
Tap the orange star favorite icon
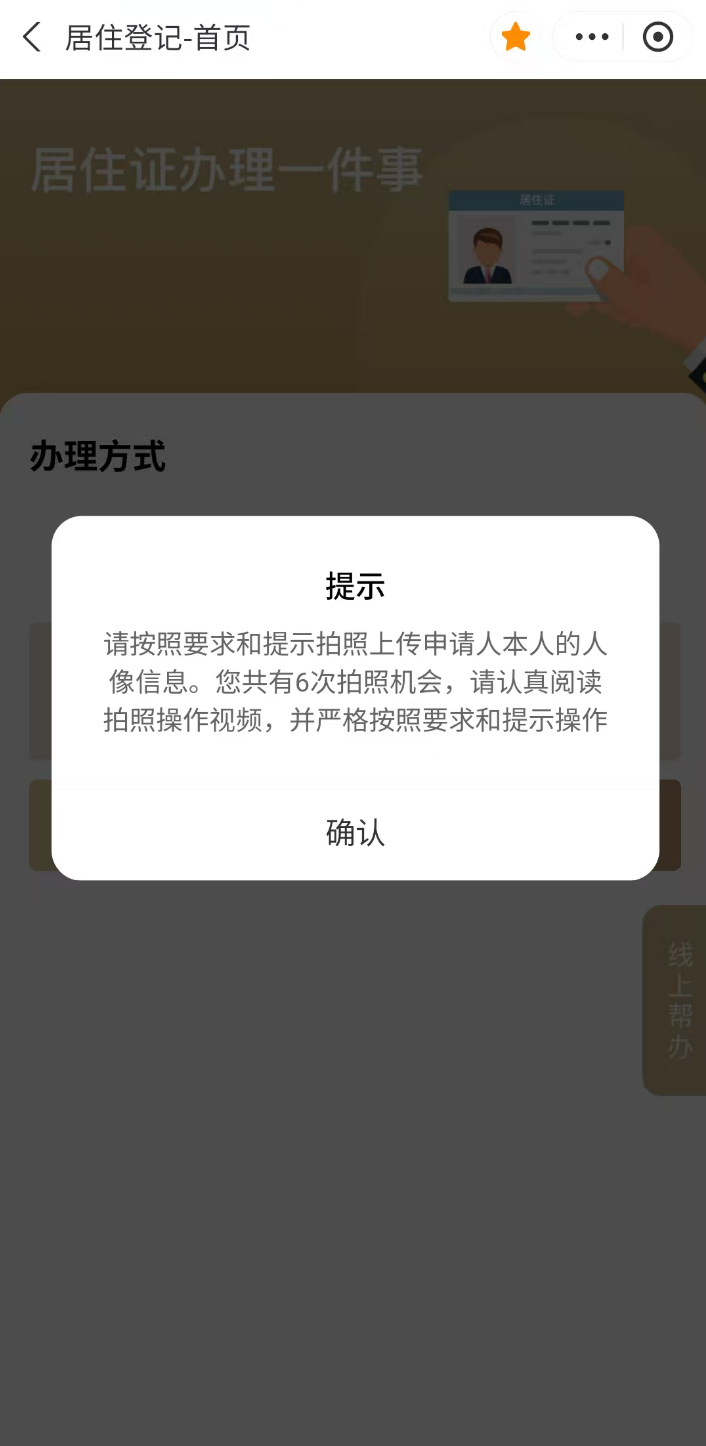tap(516, 38)
